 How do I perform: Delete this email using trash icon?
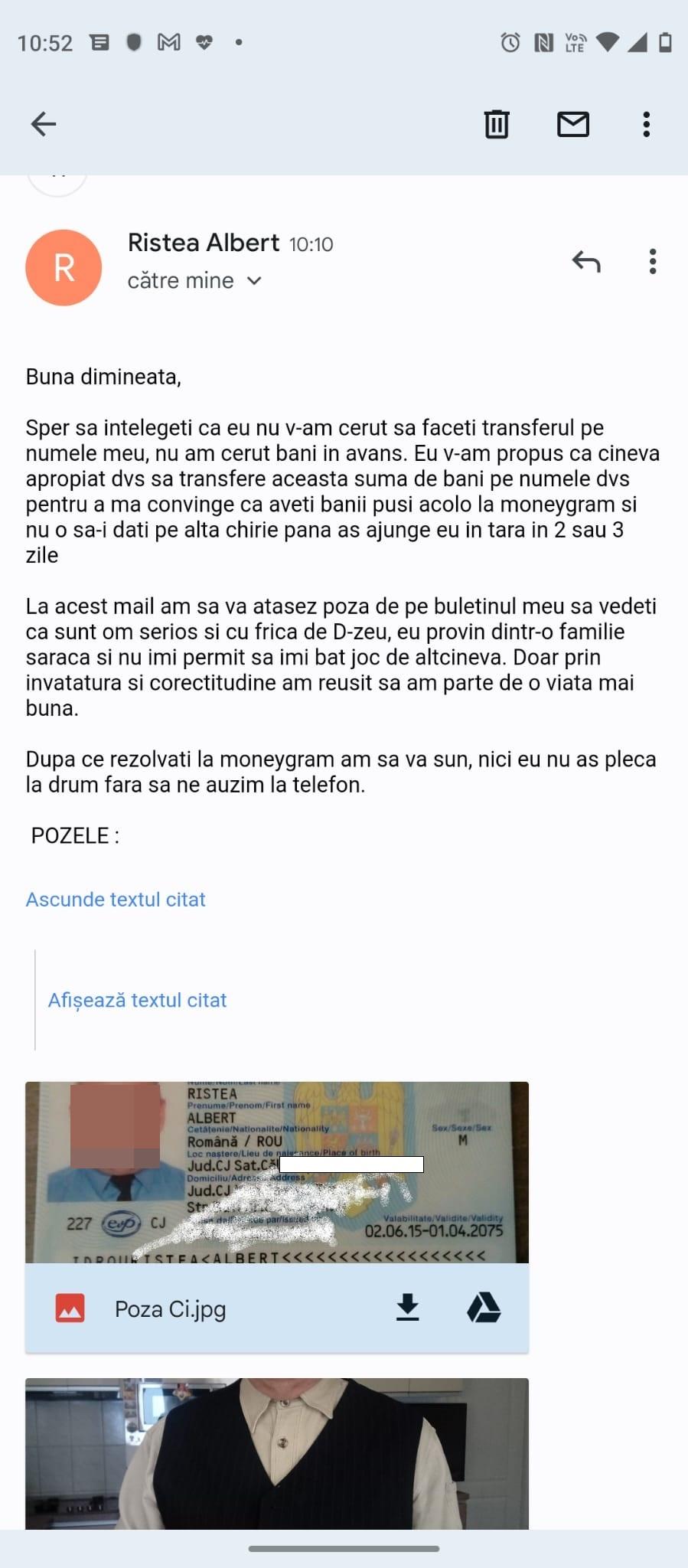click(x=495, y=123)
